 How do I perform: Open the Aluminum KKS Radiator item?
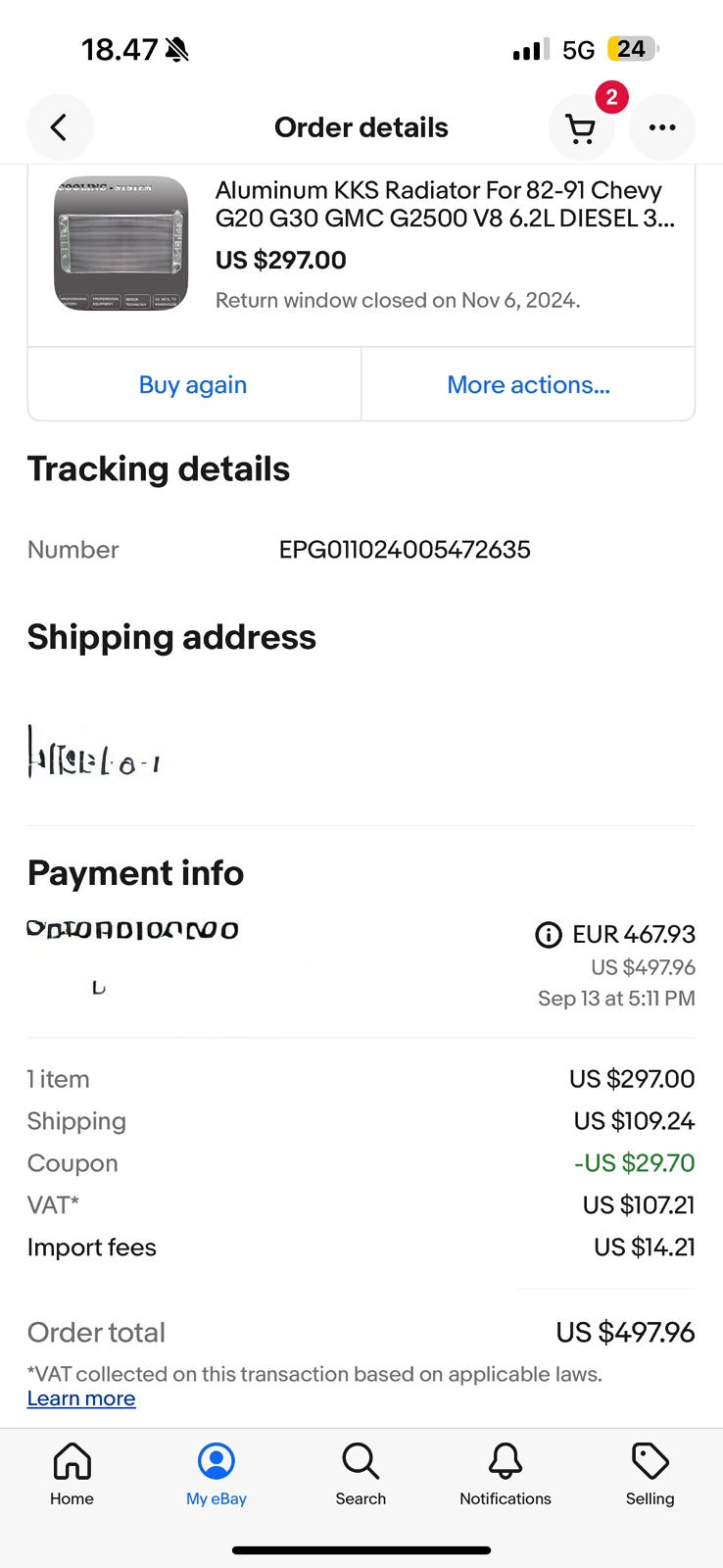coord(445,204)
